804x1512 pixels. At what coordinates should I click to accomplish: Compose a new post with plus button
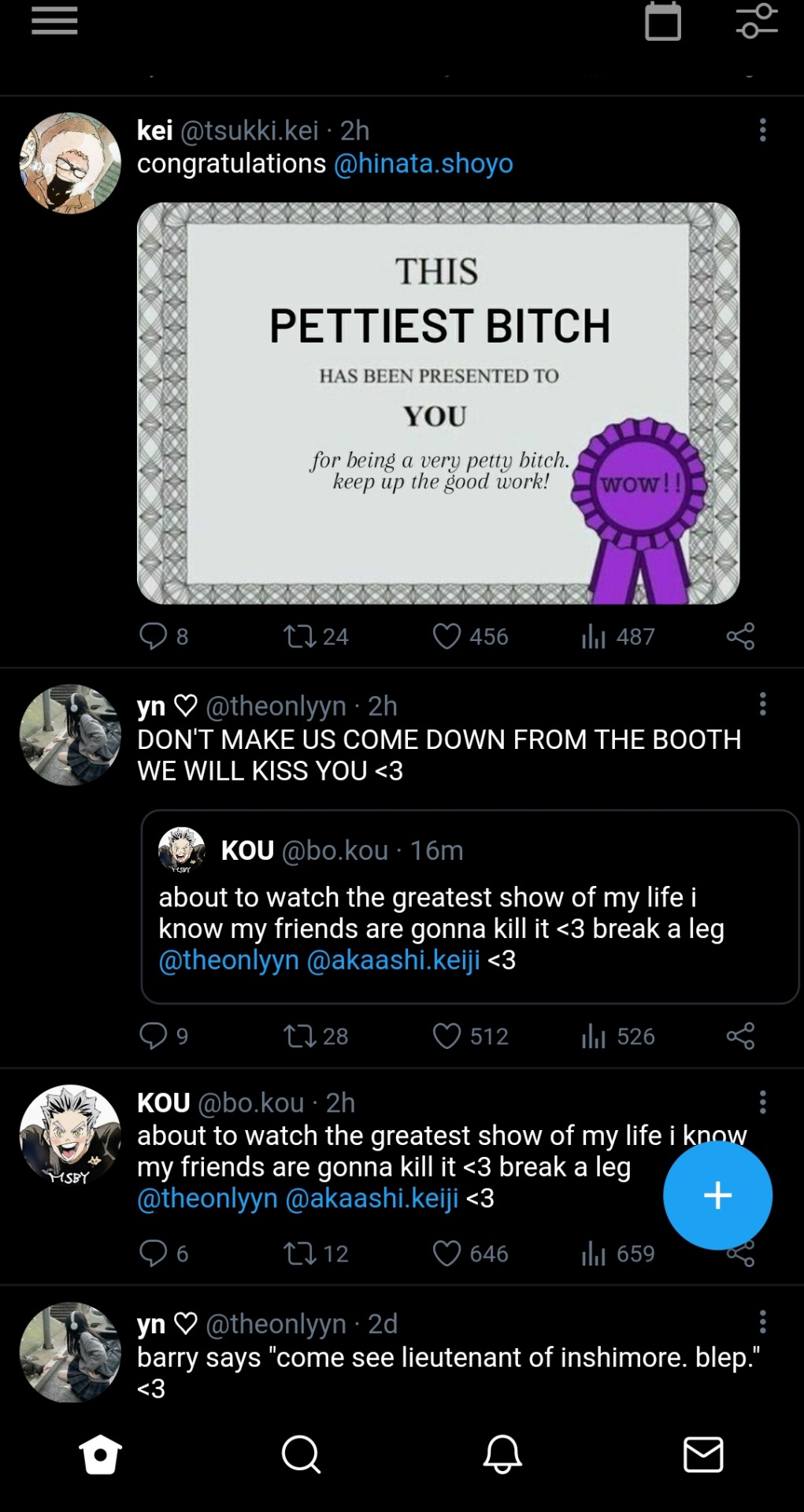click(x=717, y=1195)
